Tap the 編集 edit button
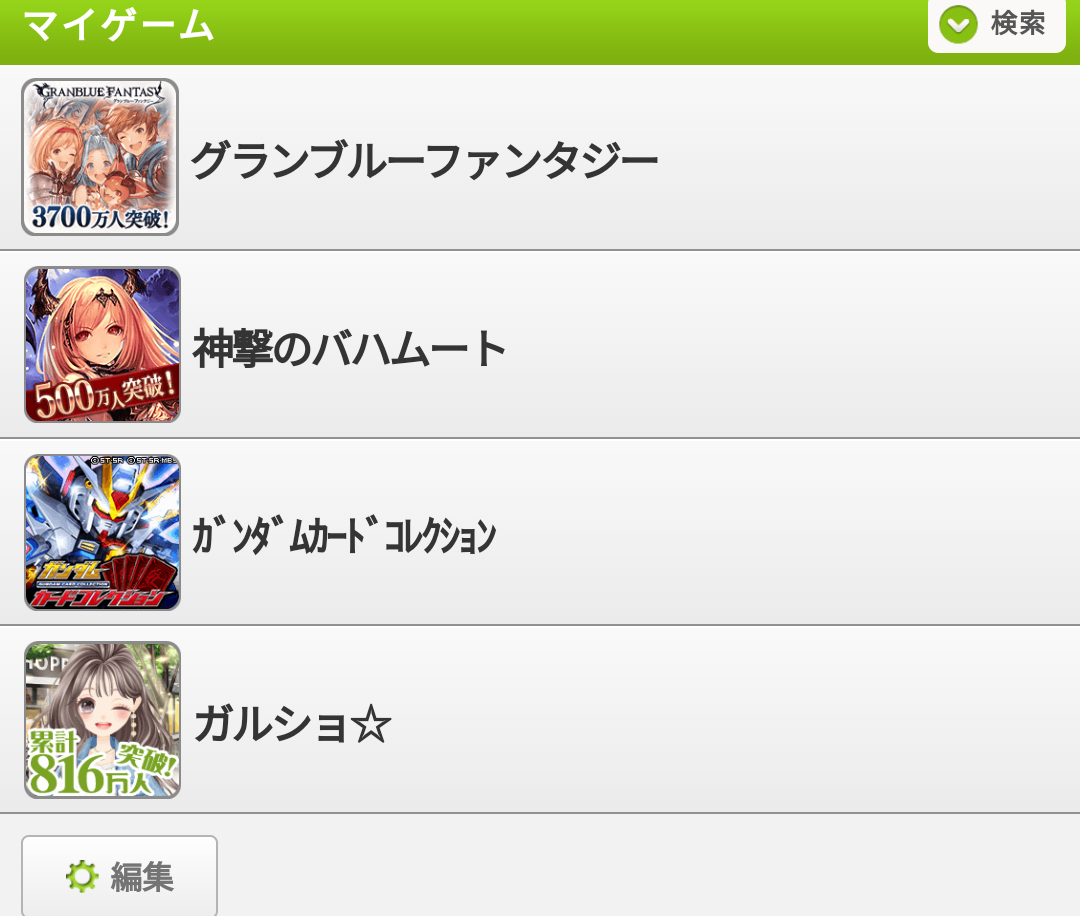This screenshot has height=916, width=1080. 119,876
